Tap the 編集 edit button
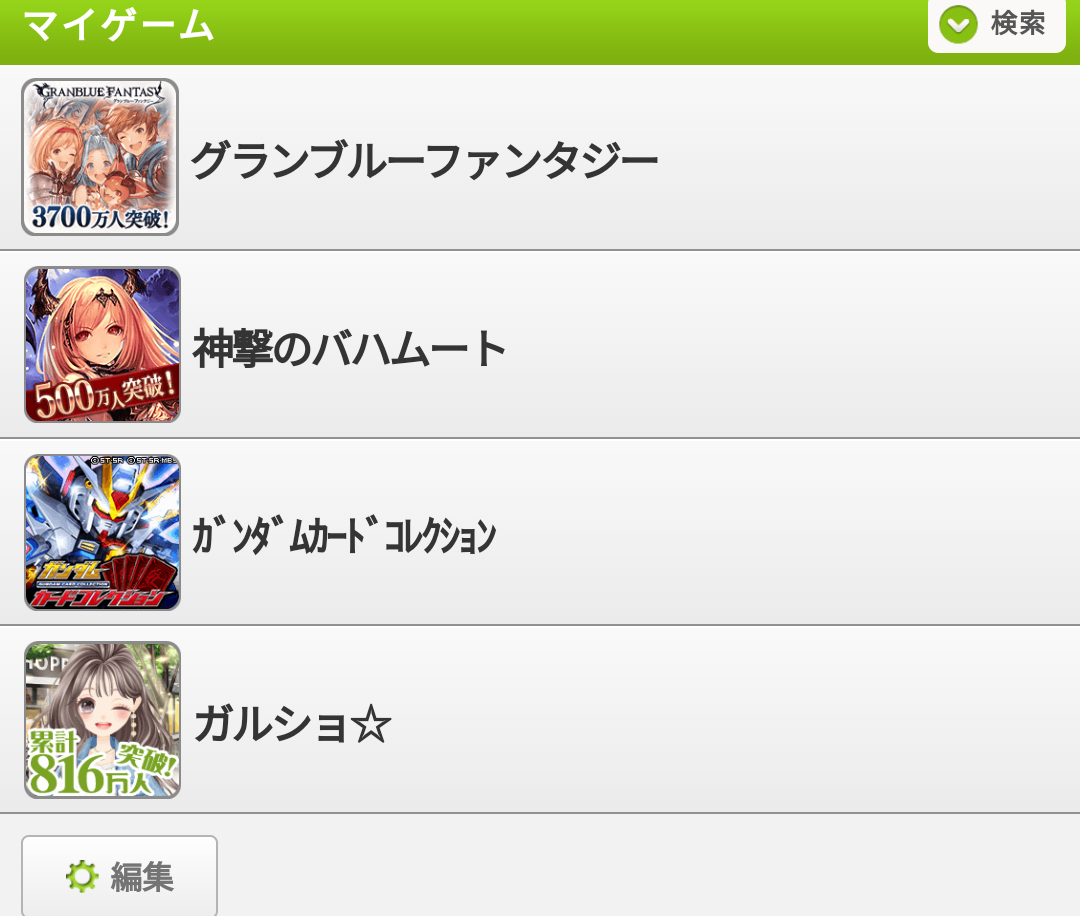This screenshot has height=916, width=1080. 119,876
